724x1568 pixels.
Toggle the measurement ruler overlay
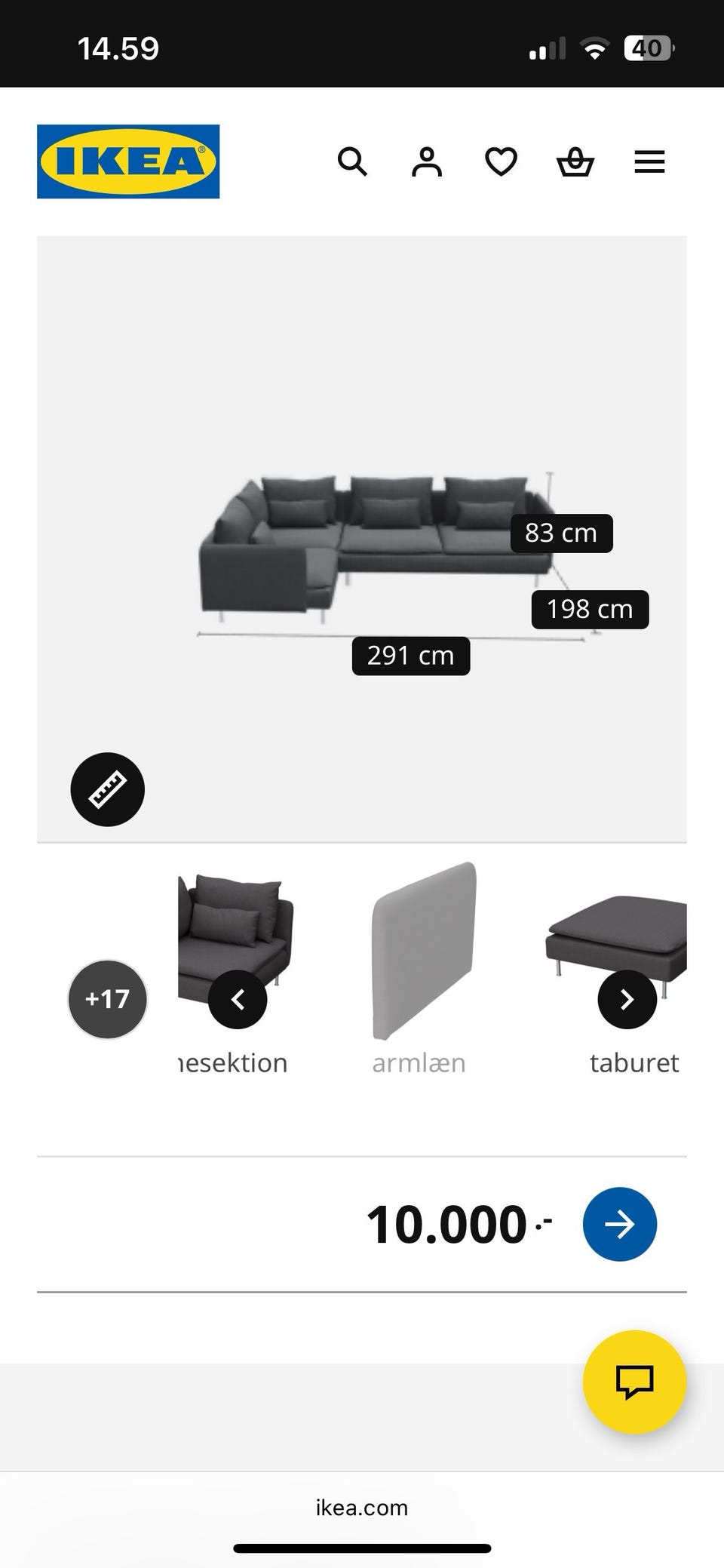pyautogui.click(x=107, y=789)
